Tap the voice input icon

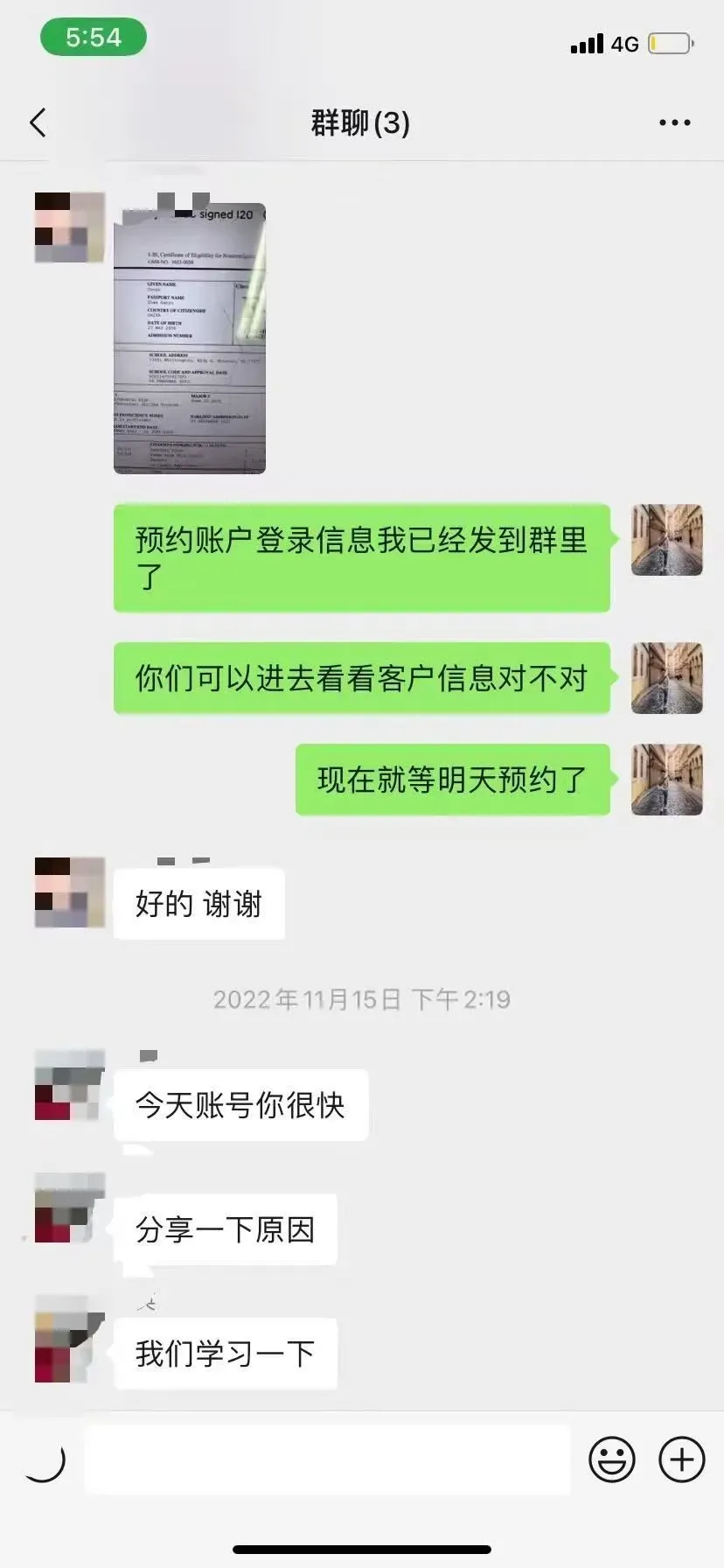pos(44,1459)
